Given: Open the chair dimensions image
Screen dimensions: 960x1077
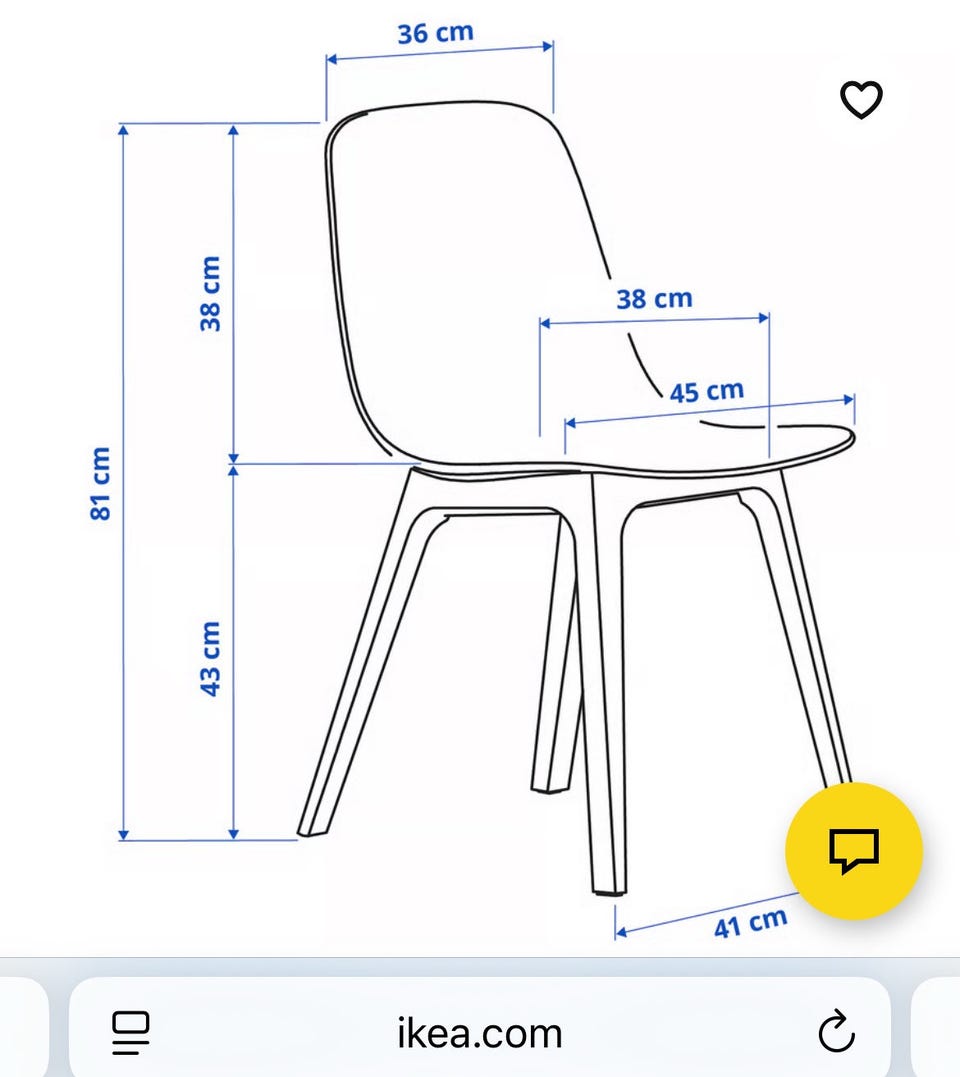Looking at the screenshot, I should (480, 480).
